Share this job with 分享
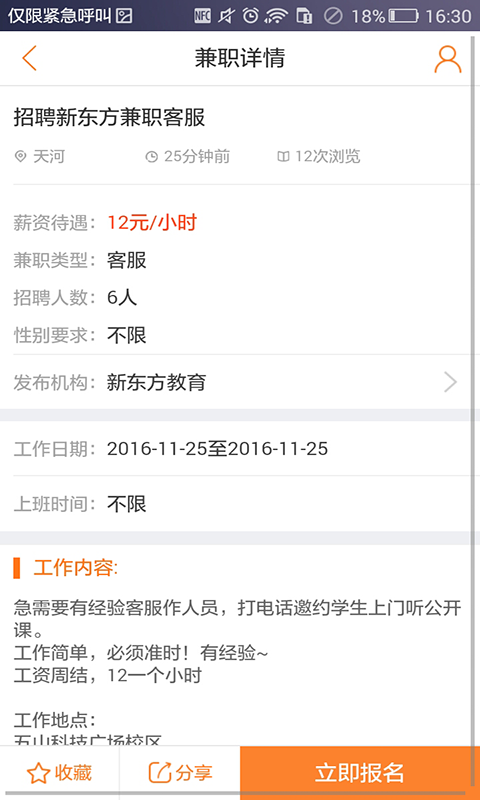Viewport: 480px width, 800px height. 180,772
